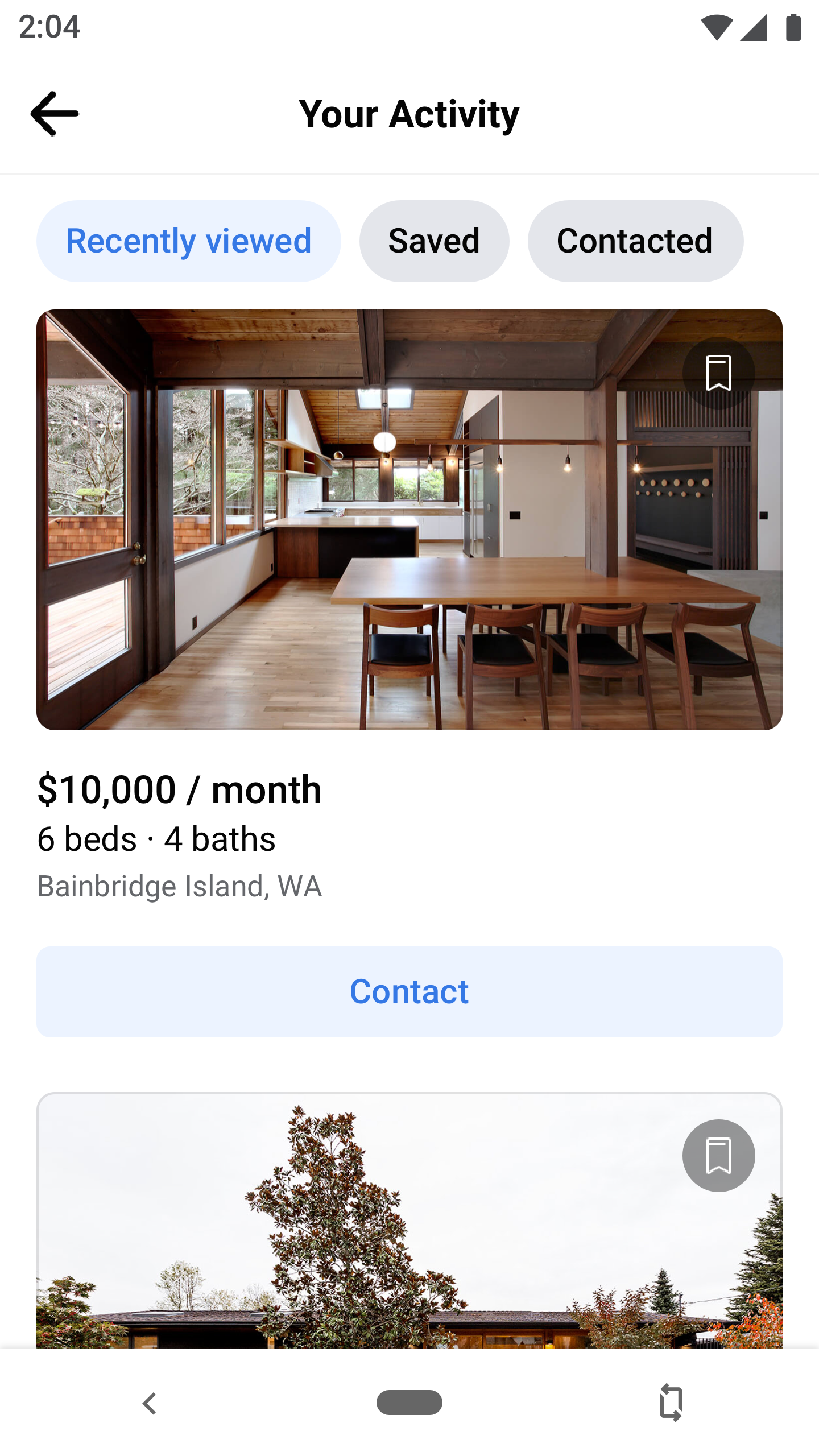Tap the system back navigation button

tap(150, 1403)
